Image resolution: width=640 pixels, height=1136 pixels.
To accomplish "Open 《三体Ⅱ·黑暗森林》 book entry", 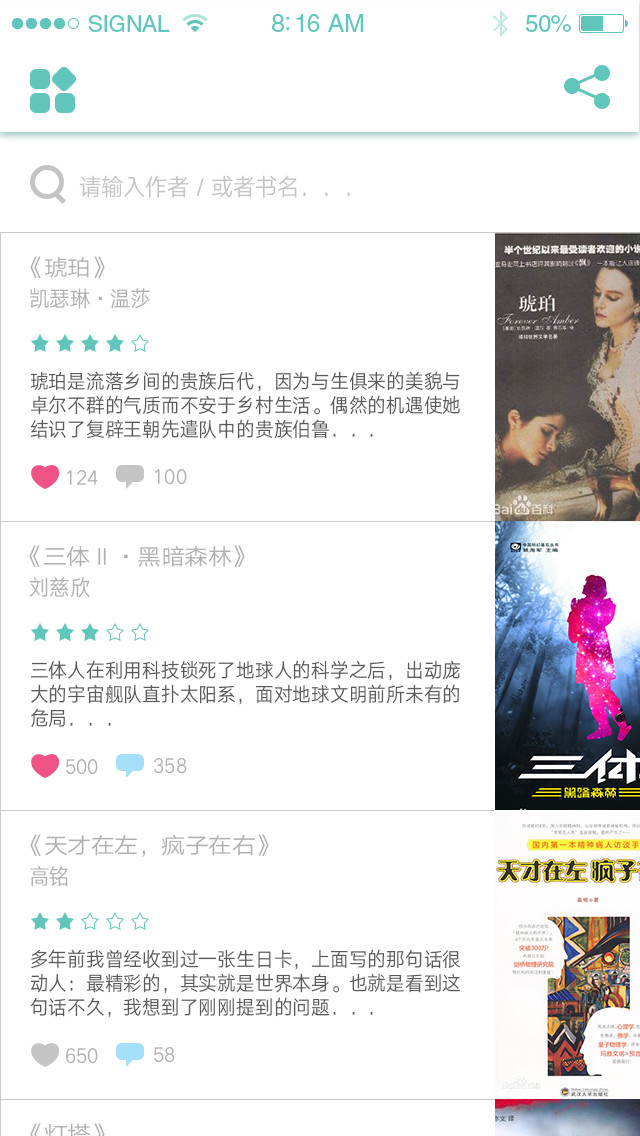I will tap(138, 557).
